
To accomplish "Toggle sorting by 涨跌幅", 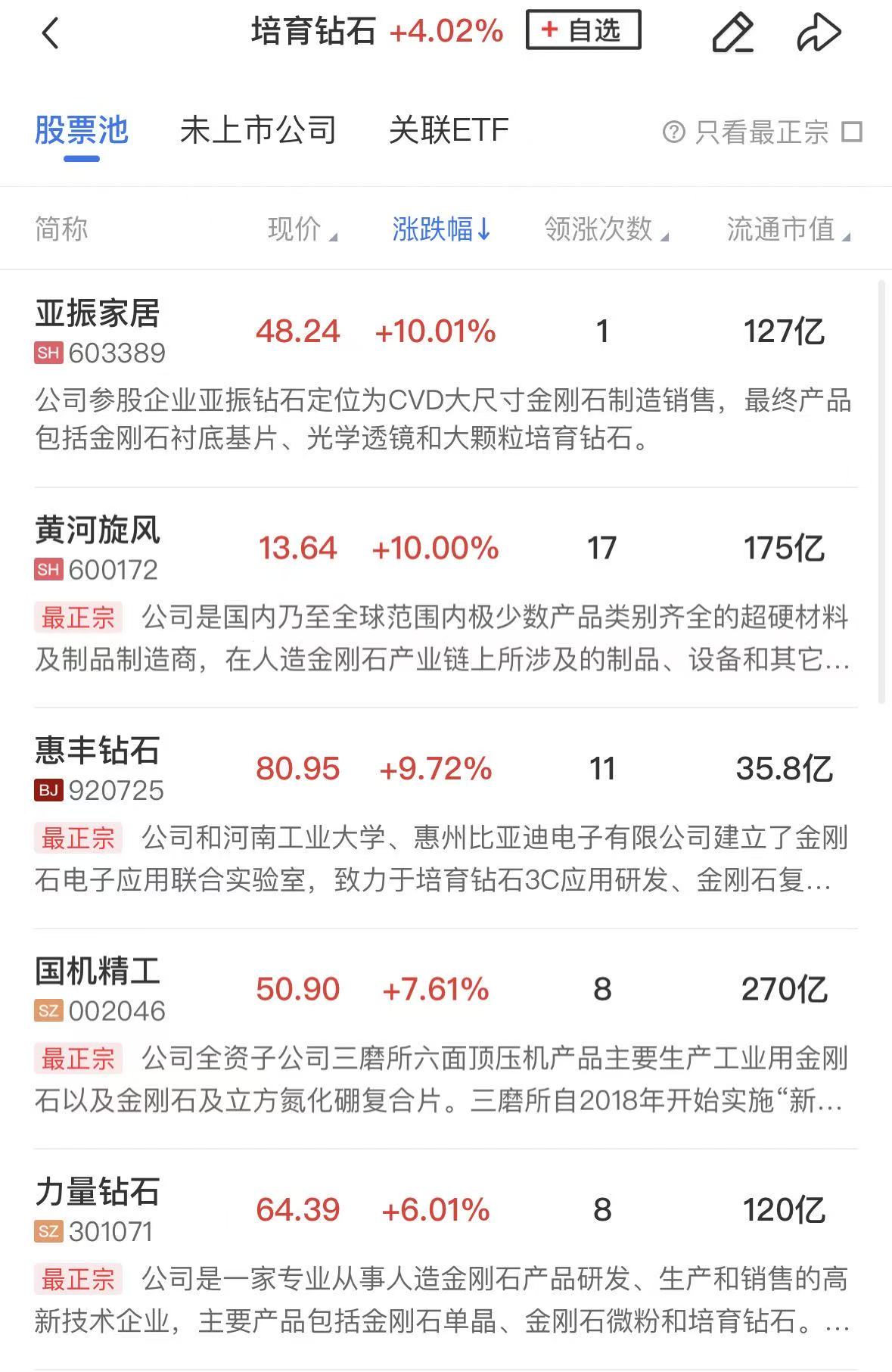I will coord(442,229).
